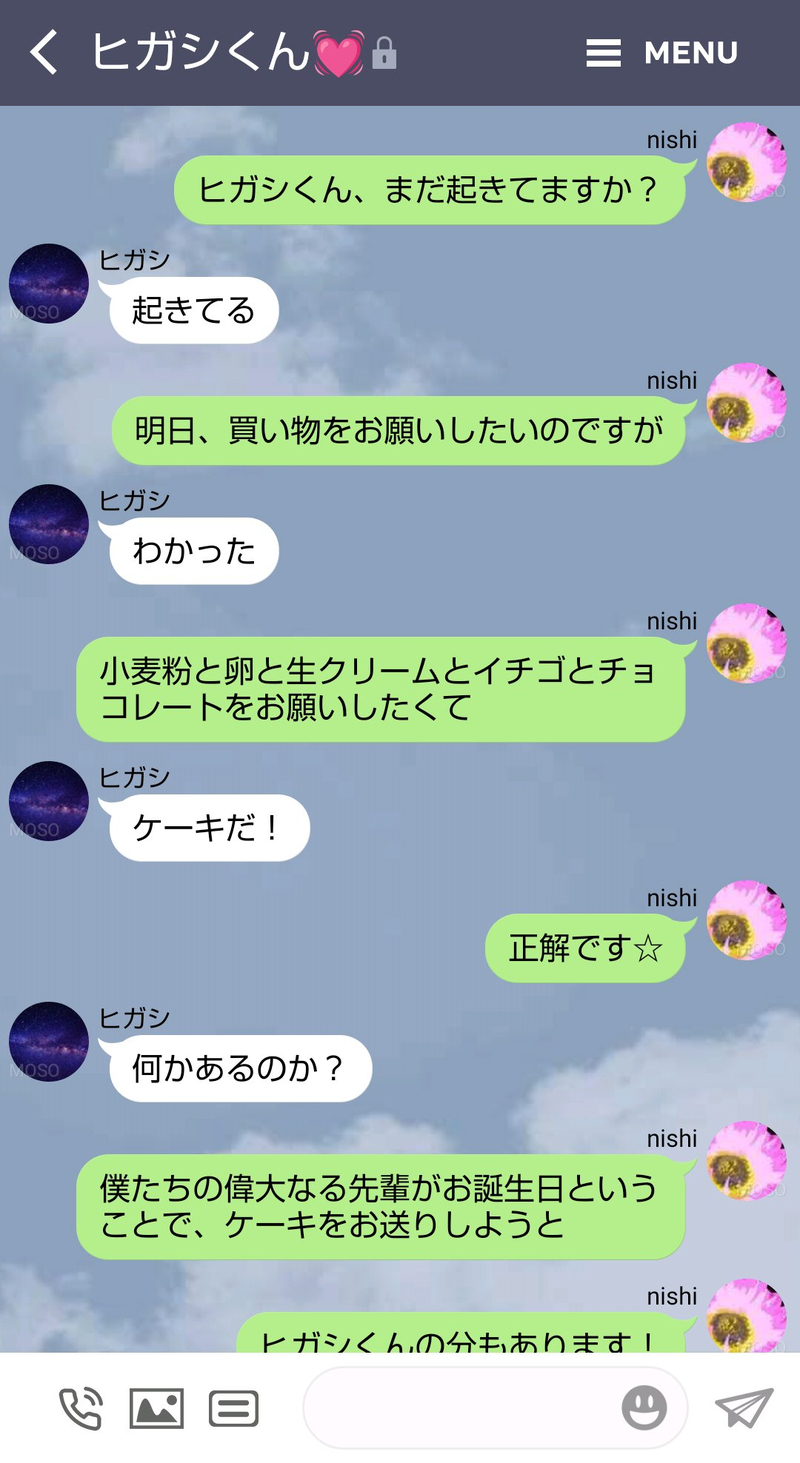800x1463 pixels.
Task: Open the message template icon
Action: tap(233, 1408)
